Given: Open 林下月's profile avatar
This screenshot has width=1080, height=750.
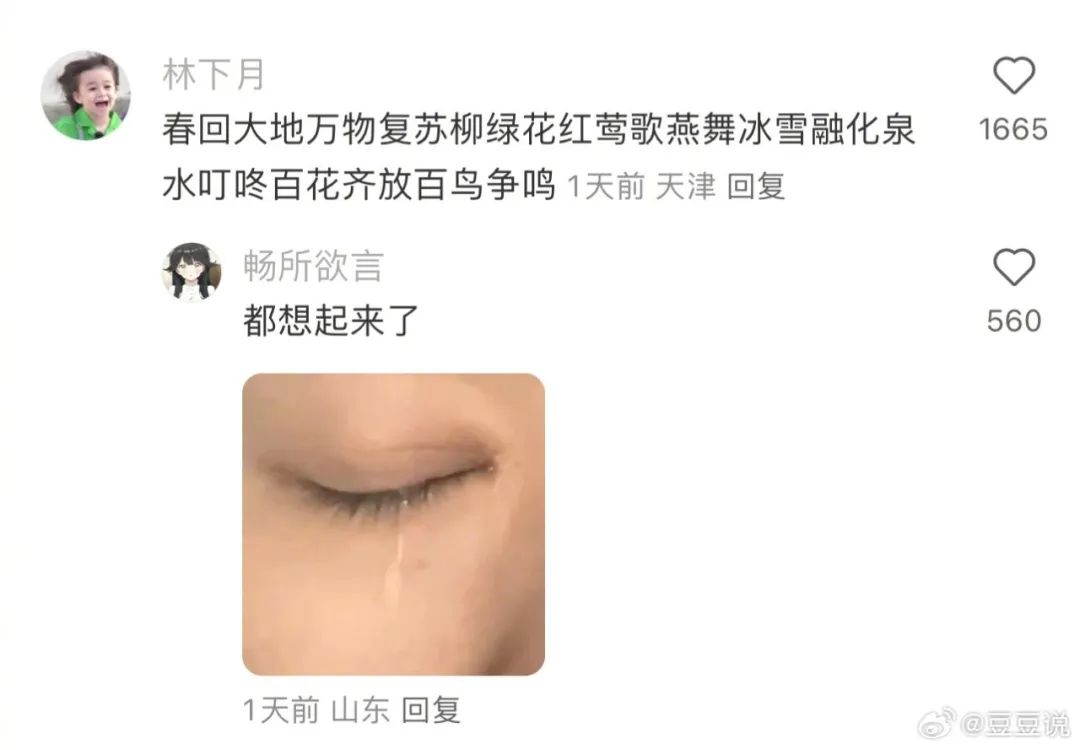Looking at the screenshot, I should coord(85,96).
